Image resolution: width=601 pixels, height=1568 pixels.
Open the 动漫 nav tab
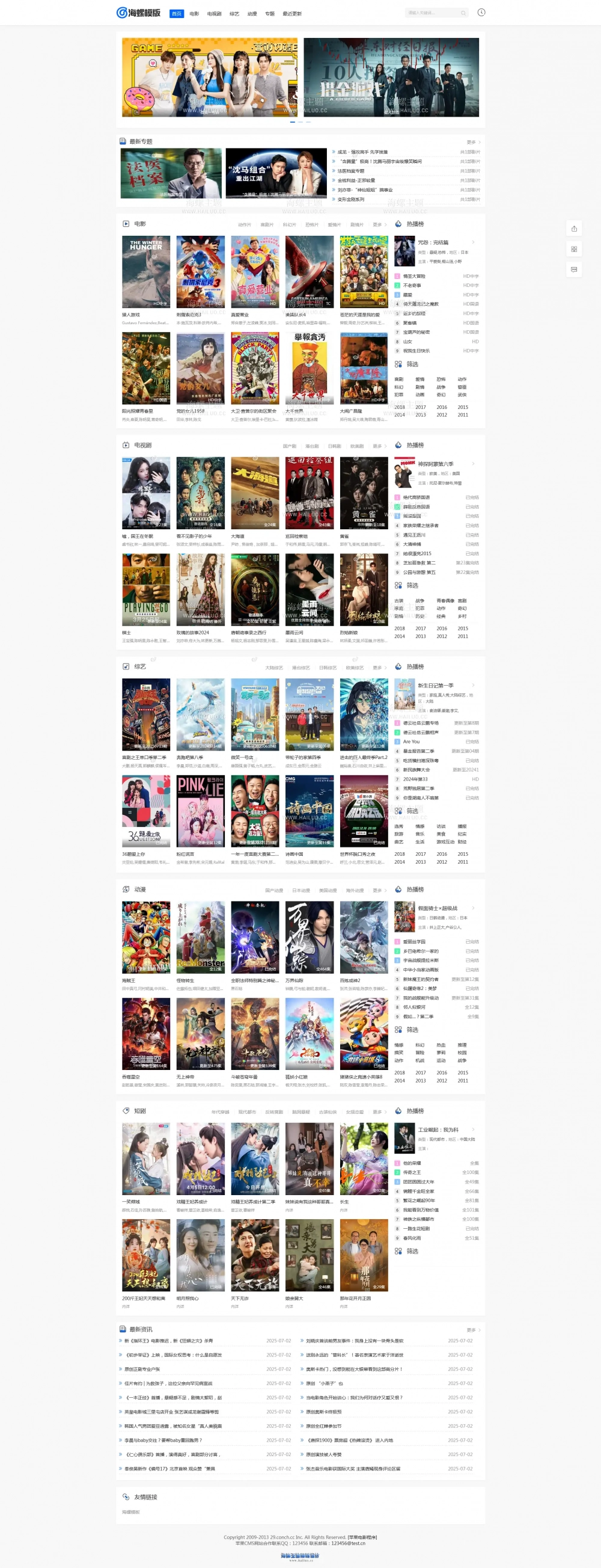point(252,13)
